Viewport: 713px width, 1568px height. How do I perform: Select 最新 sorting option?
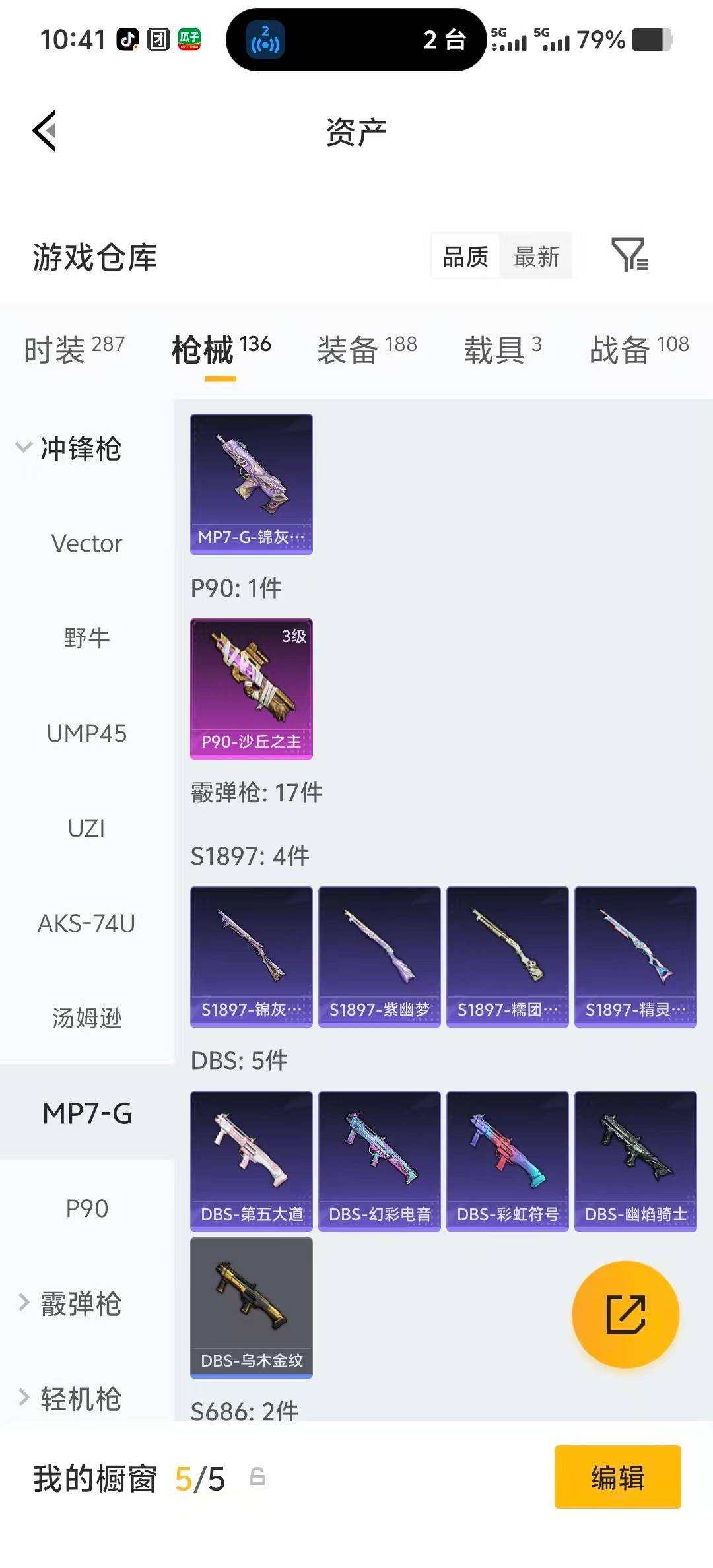[x=536, y=257]
